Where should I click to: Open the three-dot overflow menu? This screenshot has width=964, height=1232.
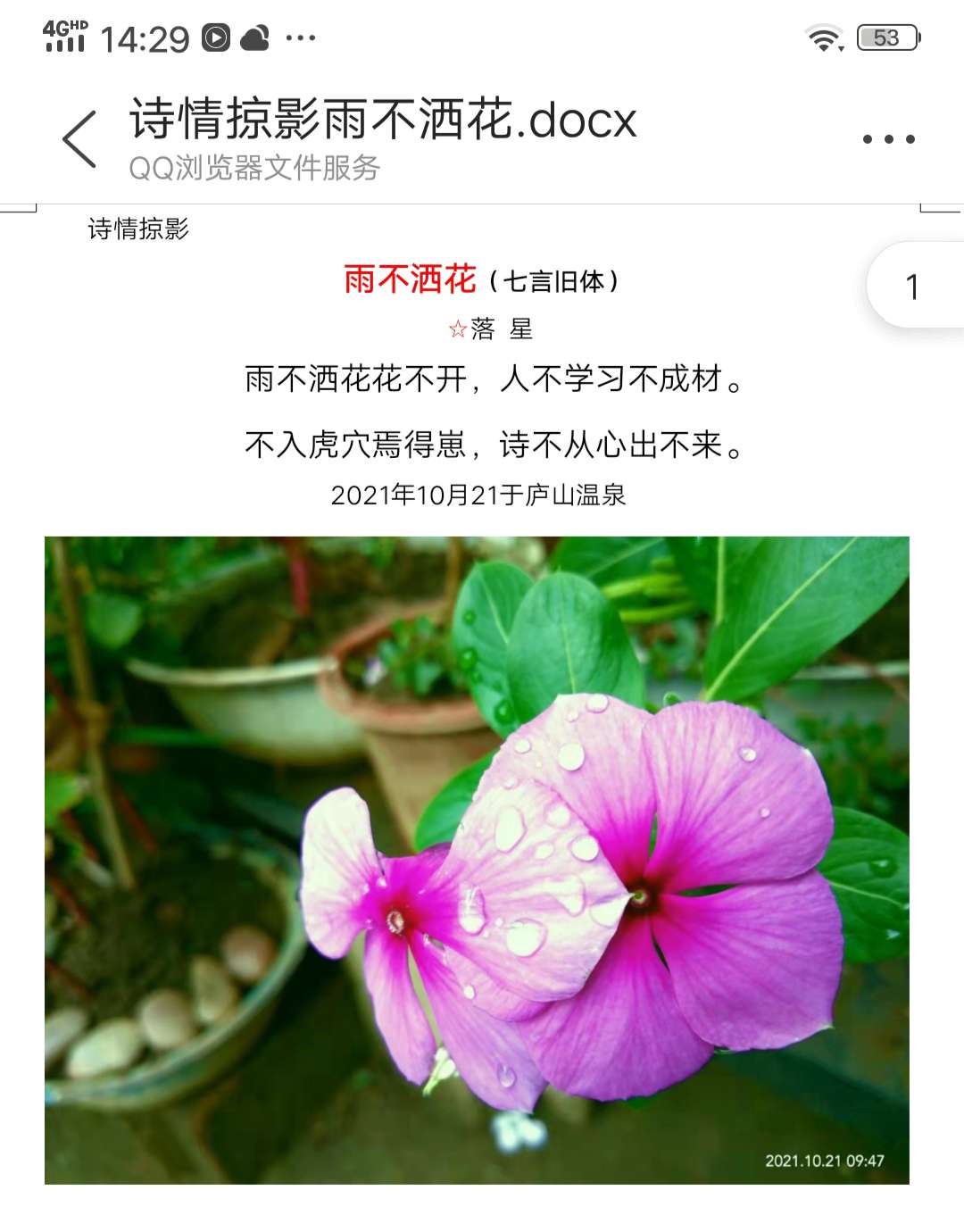[x=888, y=139]
